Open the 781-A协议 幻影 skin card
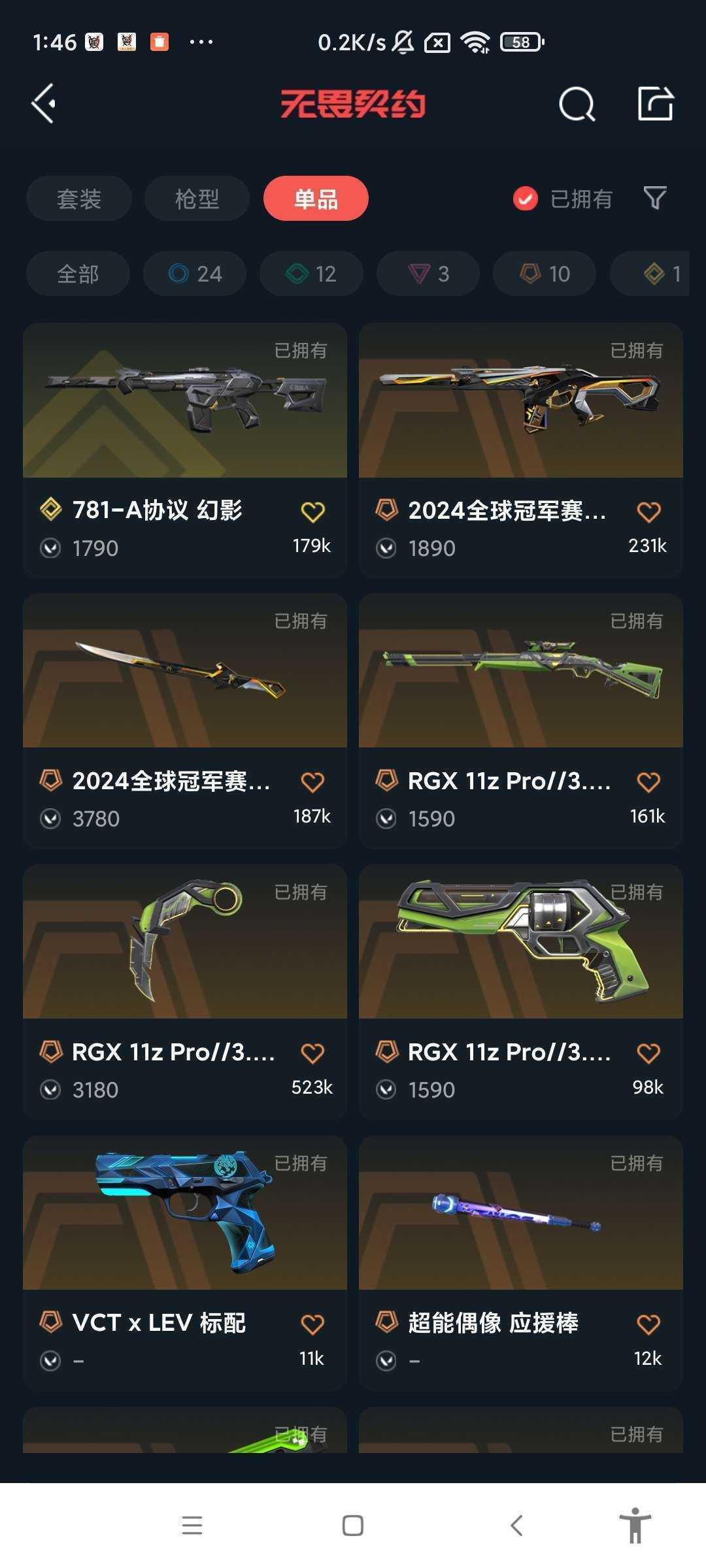Image resolution: width=706 pixels, height=1568 pixels. [185, 450]
